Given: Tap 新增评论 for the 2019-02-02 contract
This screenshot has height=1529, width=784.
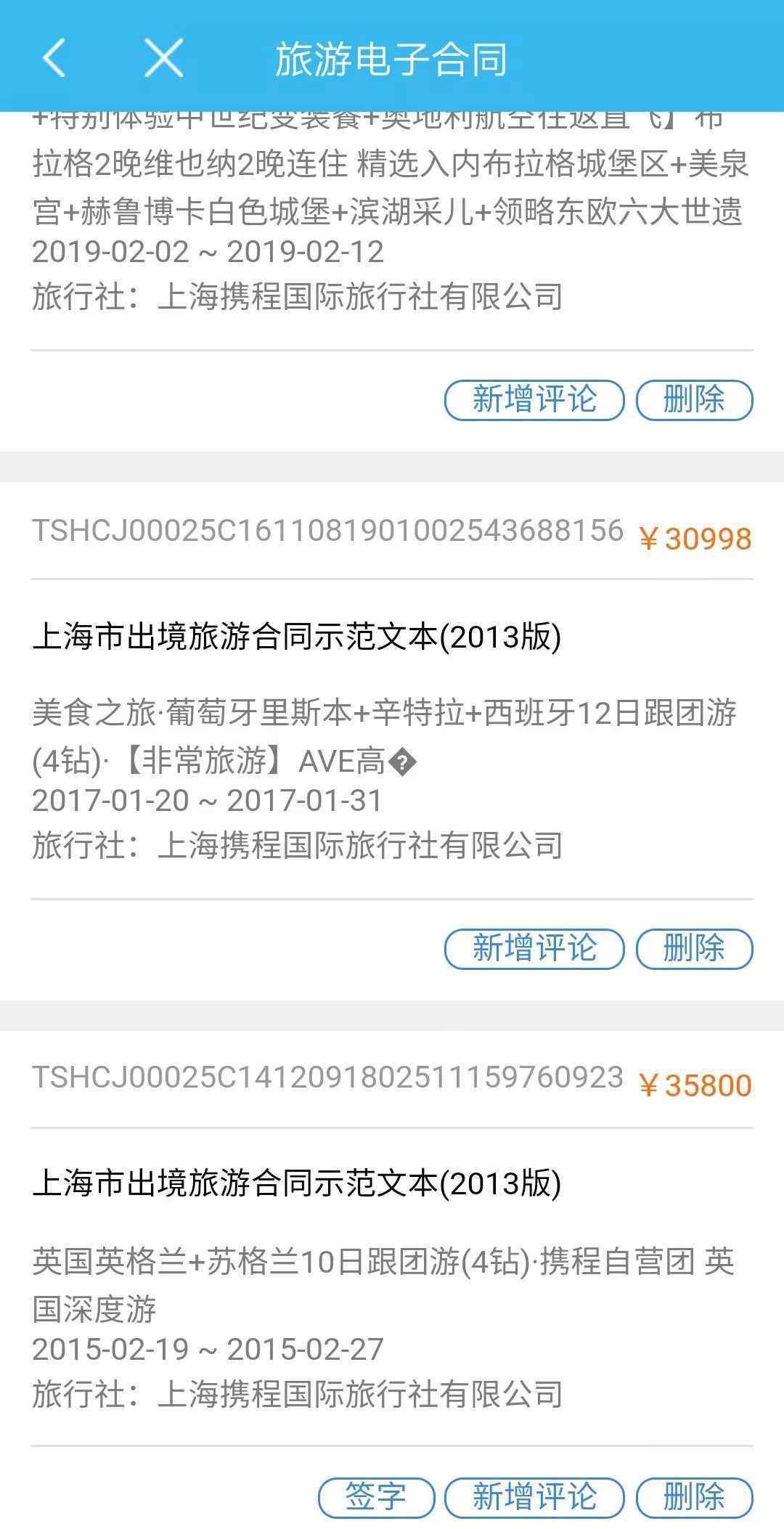Looking at the screenshot, I should [x=534, y=400].
